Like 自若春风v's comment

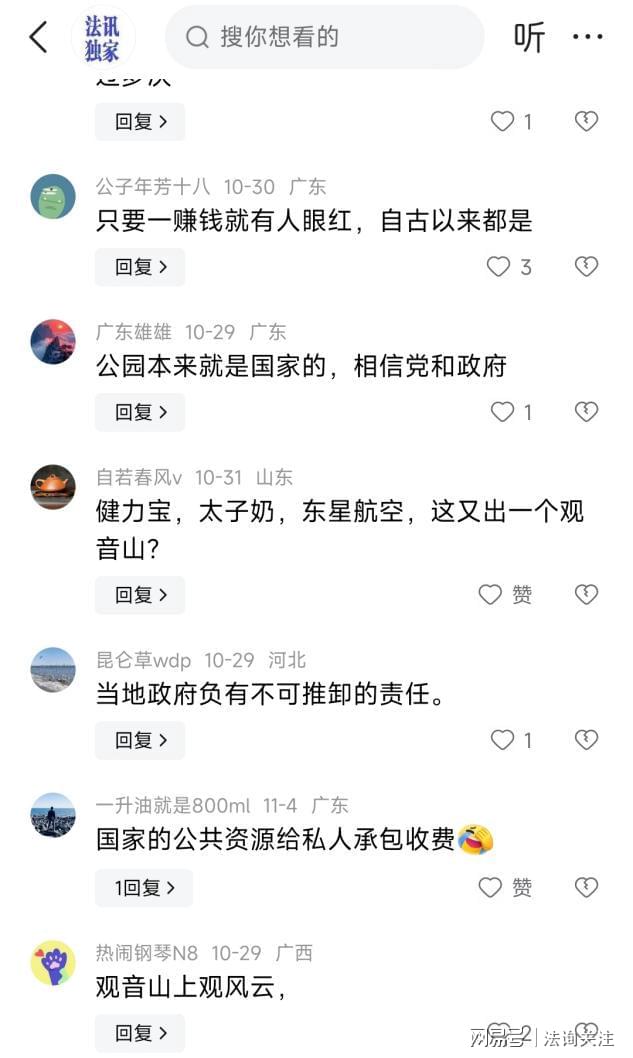tap(490, 595)
